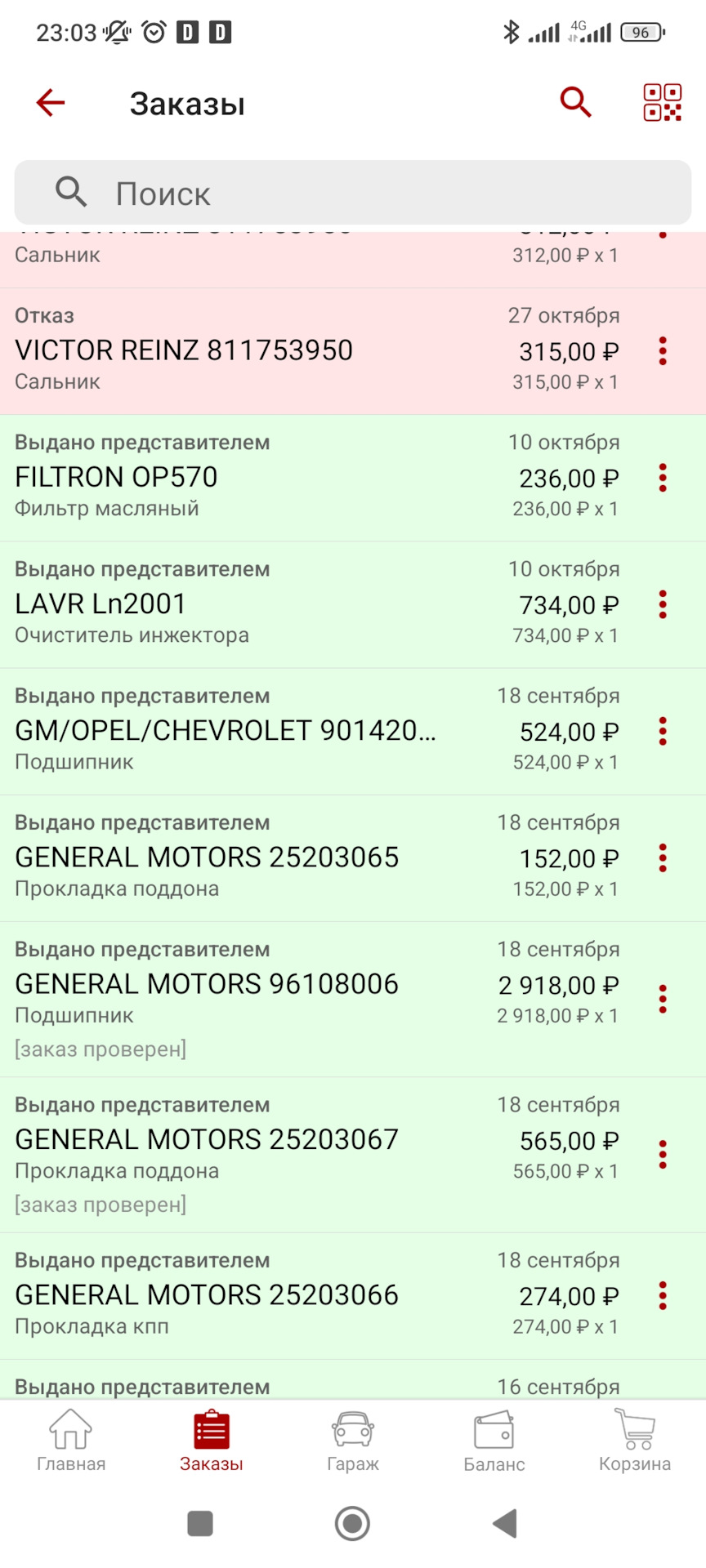Go to Главная via home icon
The image size is (706, 1568).
pyautogui.click(x=70, y=1437)
